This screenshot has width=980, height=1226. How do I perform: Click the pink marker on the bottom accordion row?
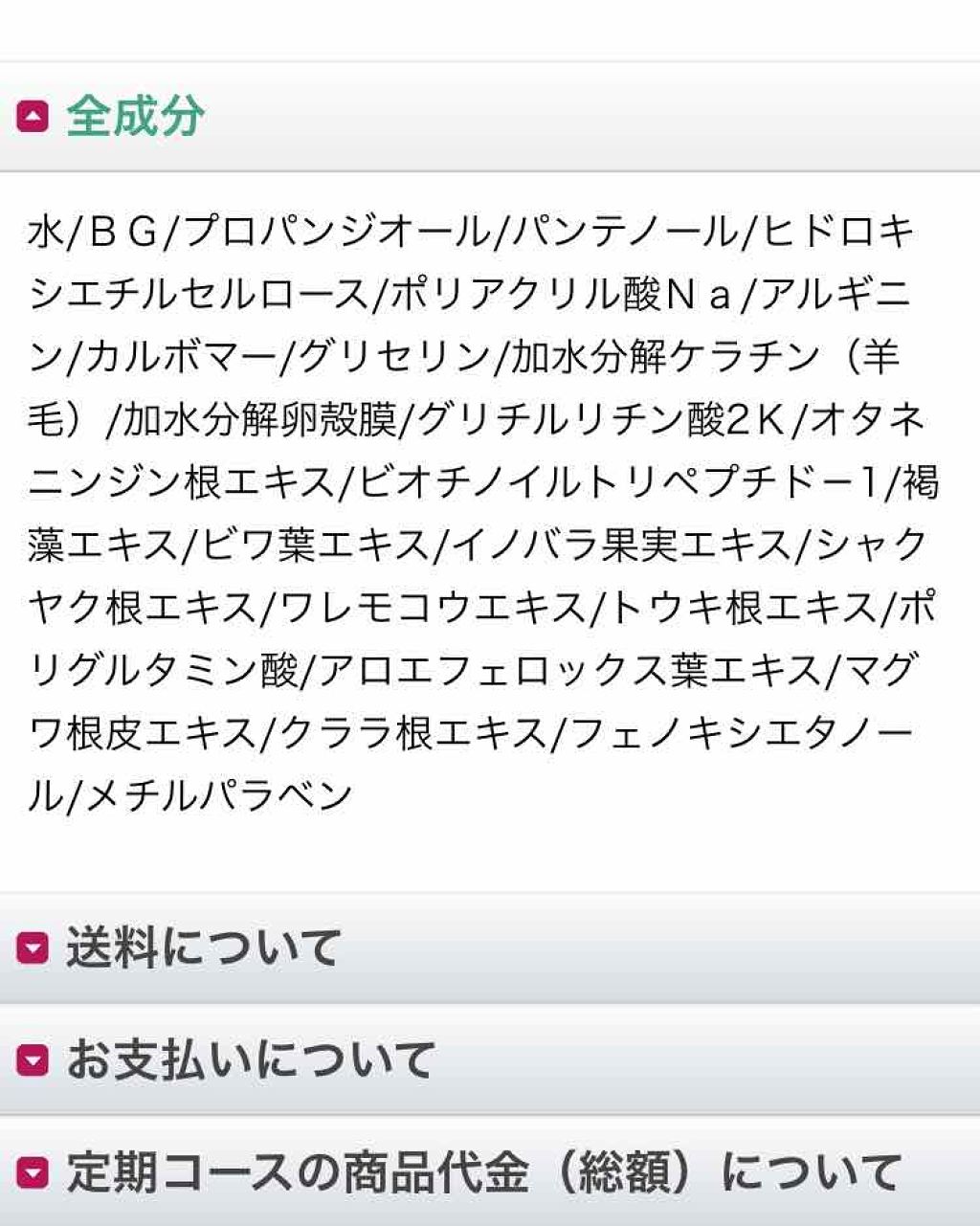click(34, 1168)
